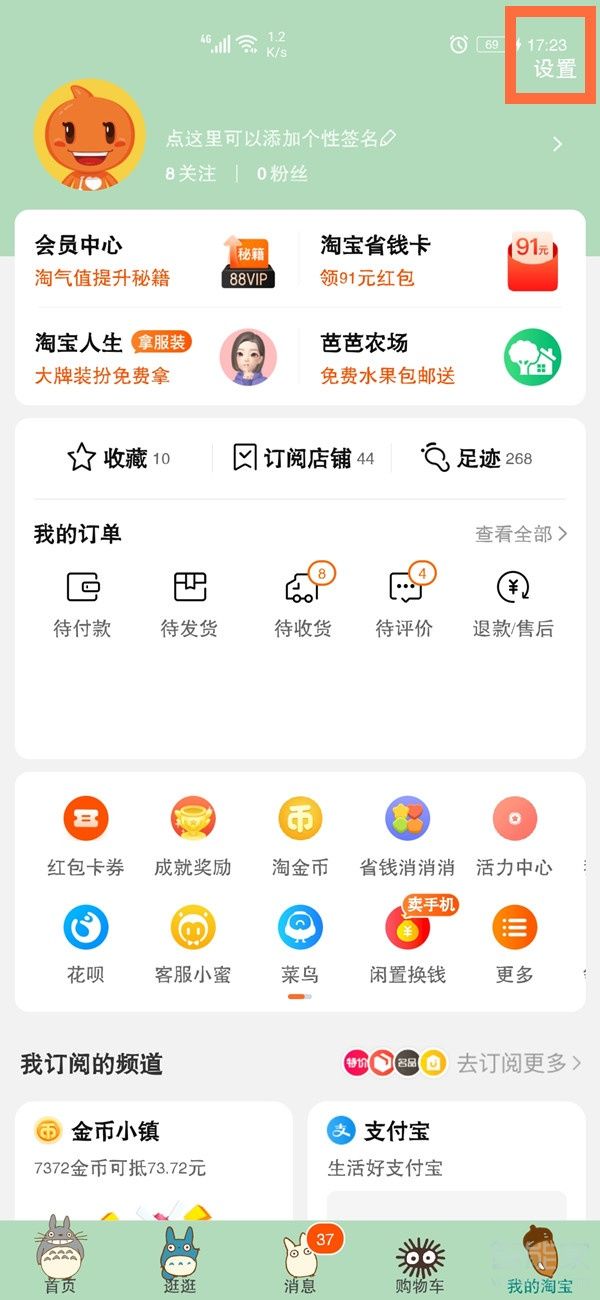View 足迹 browsing history
600x1300 pixels.
tap(477, 459)
